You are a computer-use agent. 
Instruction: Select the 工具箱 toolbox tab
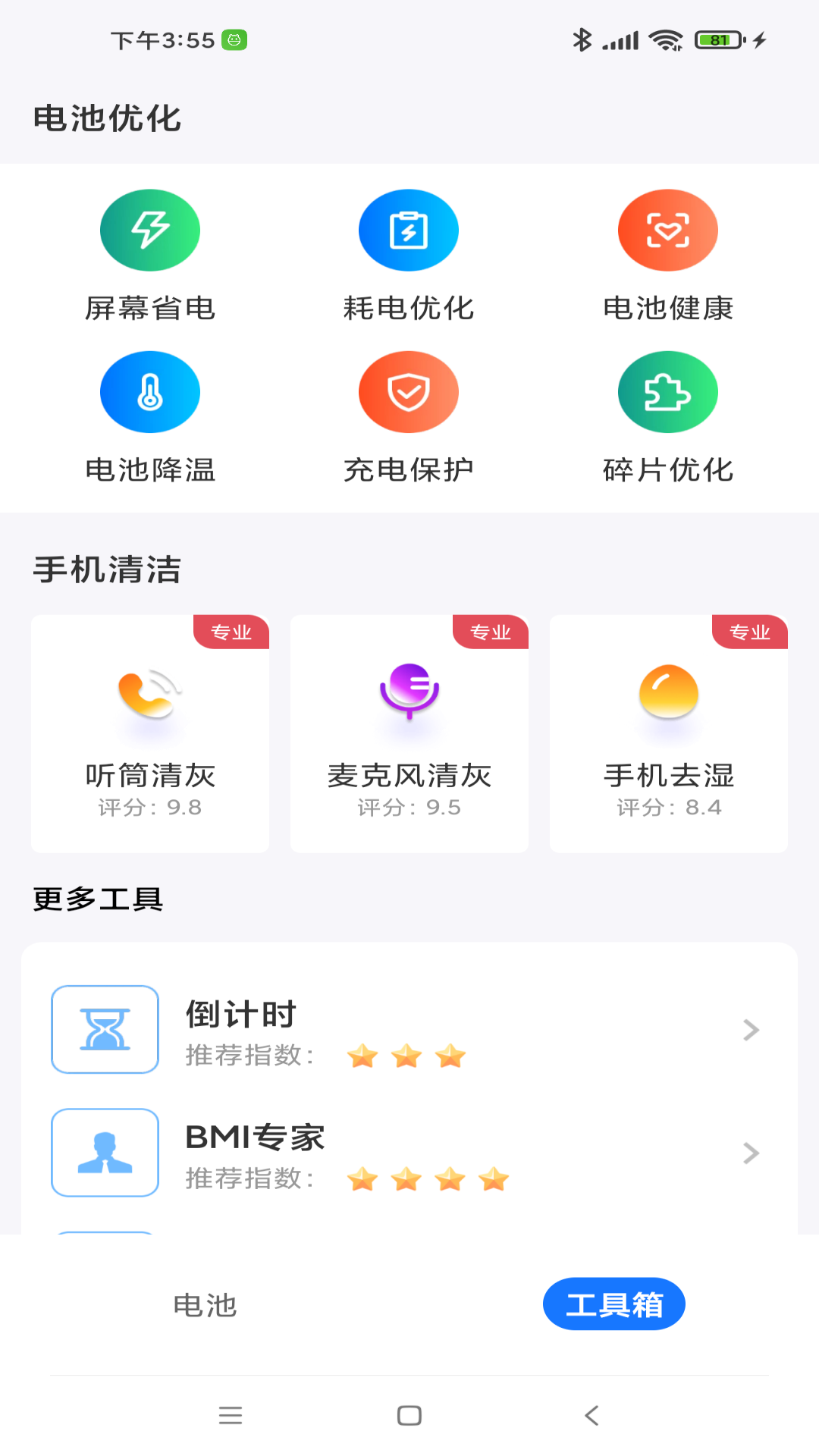pyautogui.click(x=614, y=1304)
